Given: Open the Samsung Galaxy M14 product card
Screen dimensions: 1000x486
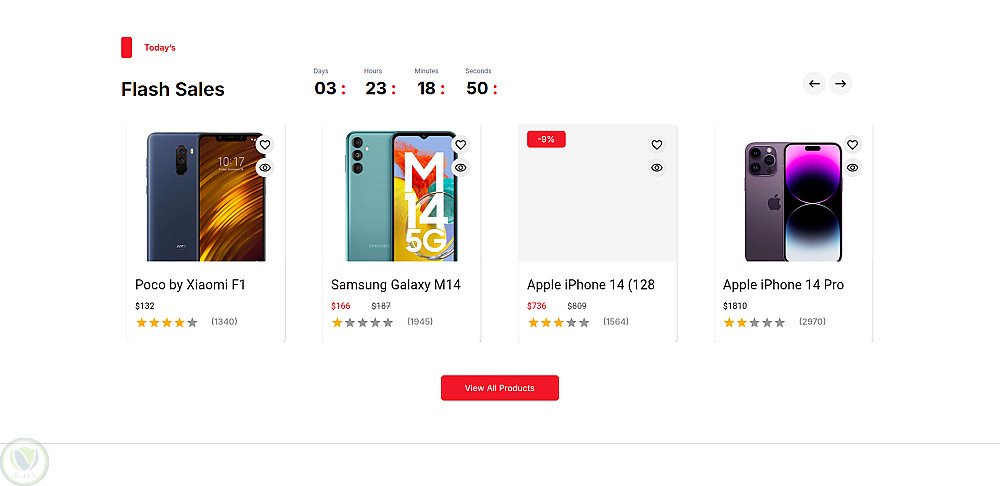Looking at the screenshot, I should tap(395, 285).
